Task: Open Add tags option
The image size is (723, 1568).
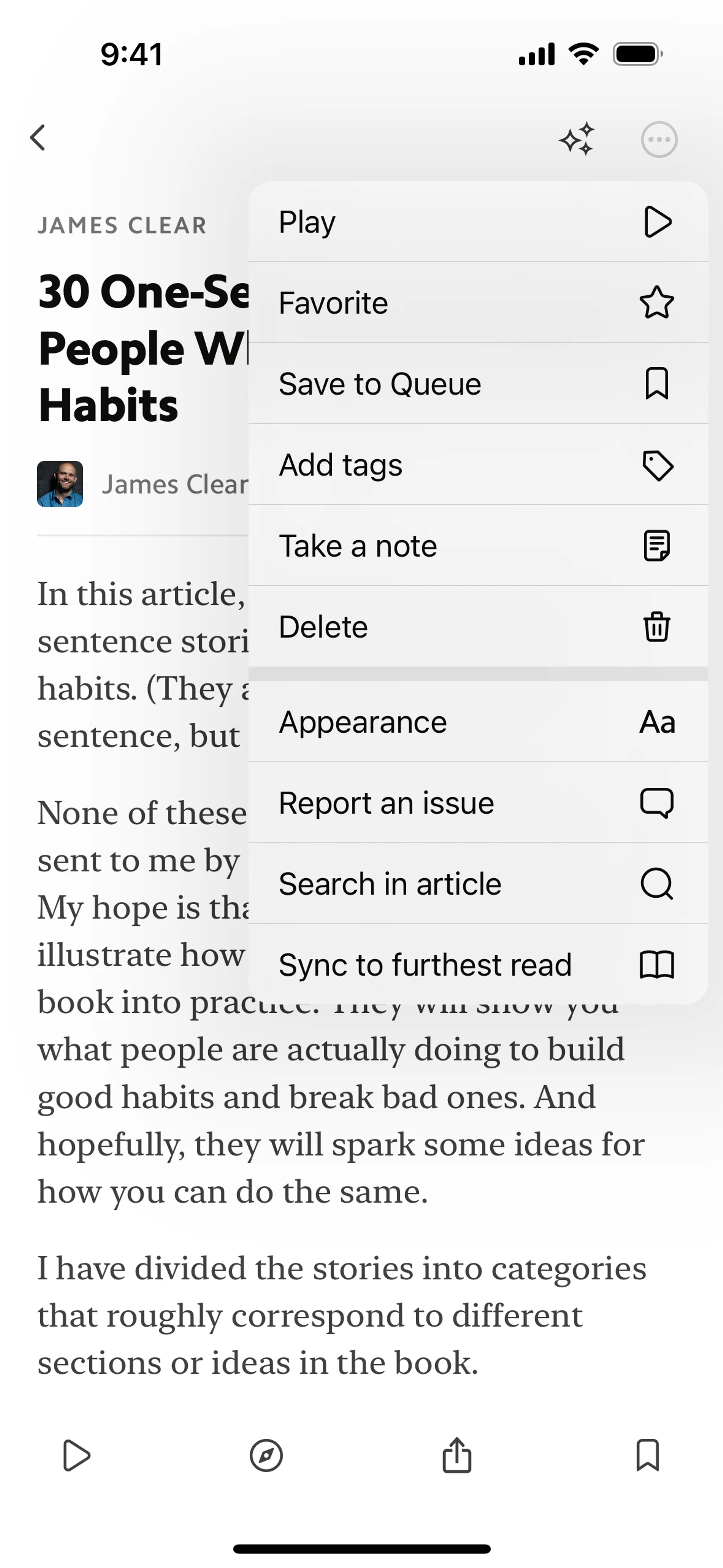Action: coord(478,465)
